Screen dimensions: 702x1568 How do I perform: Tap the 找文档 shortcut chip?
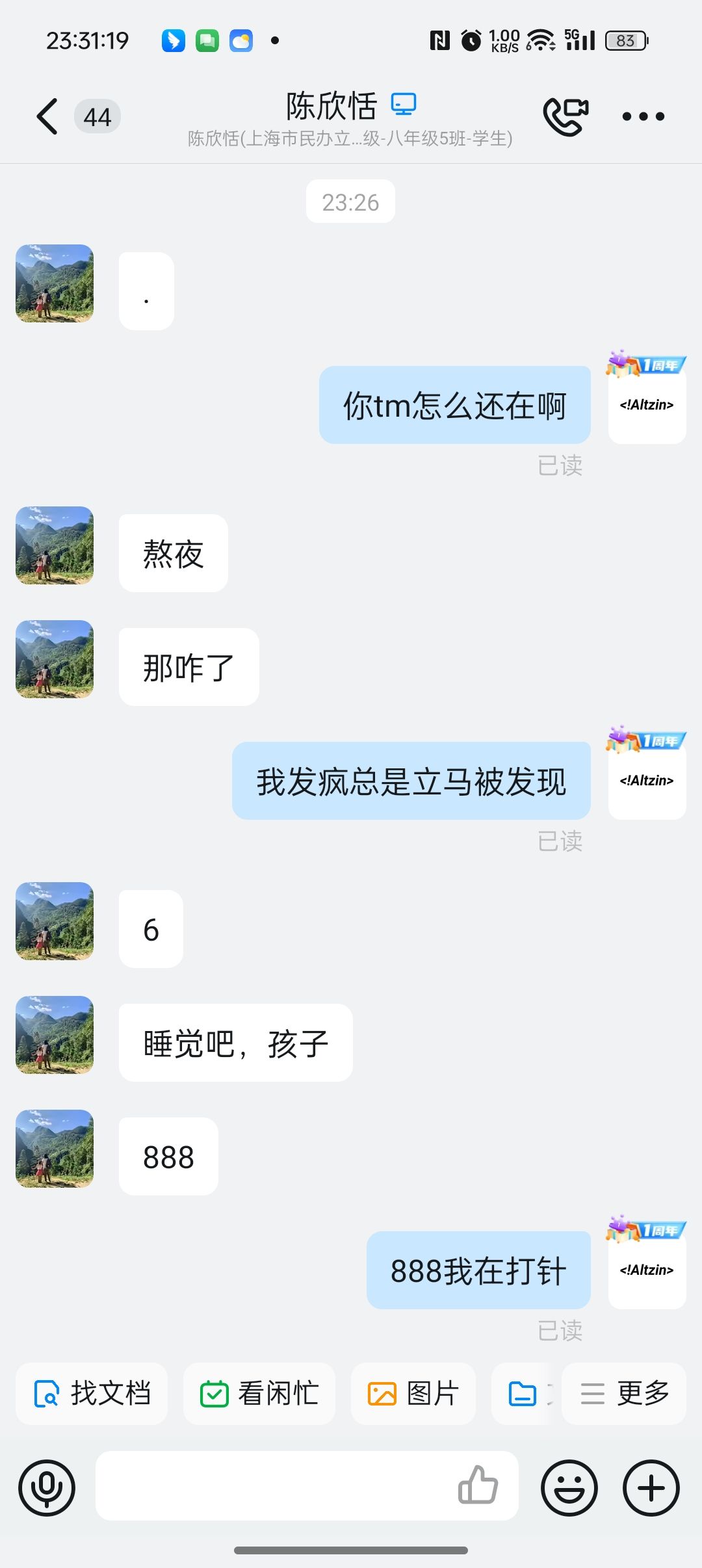tap(92, 1394)
